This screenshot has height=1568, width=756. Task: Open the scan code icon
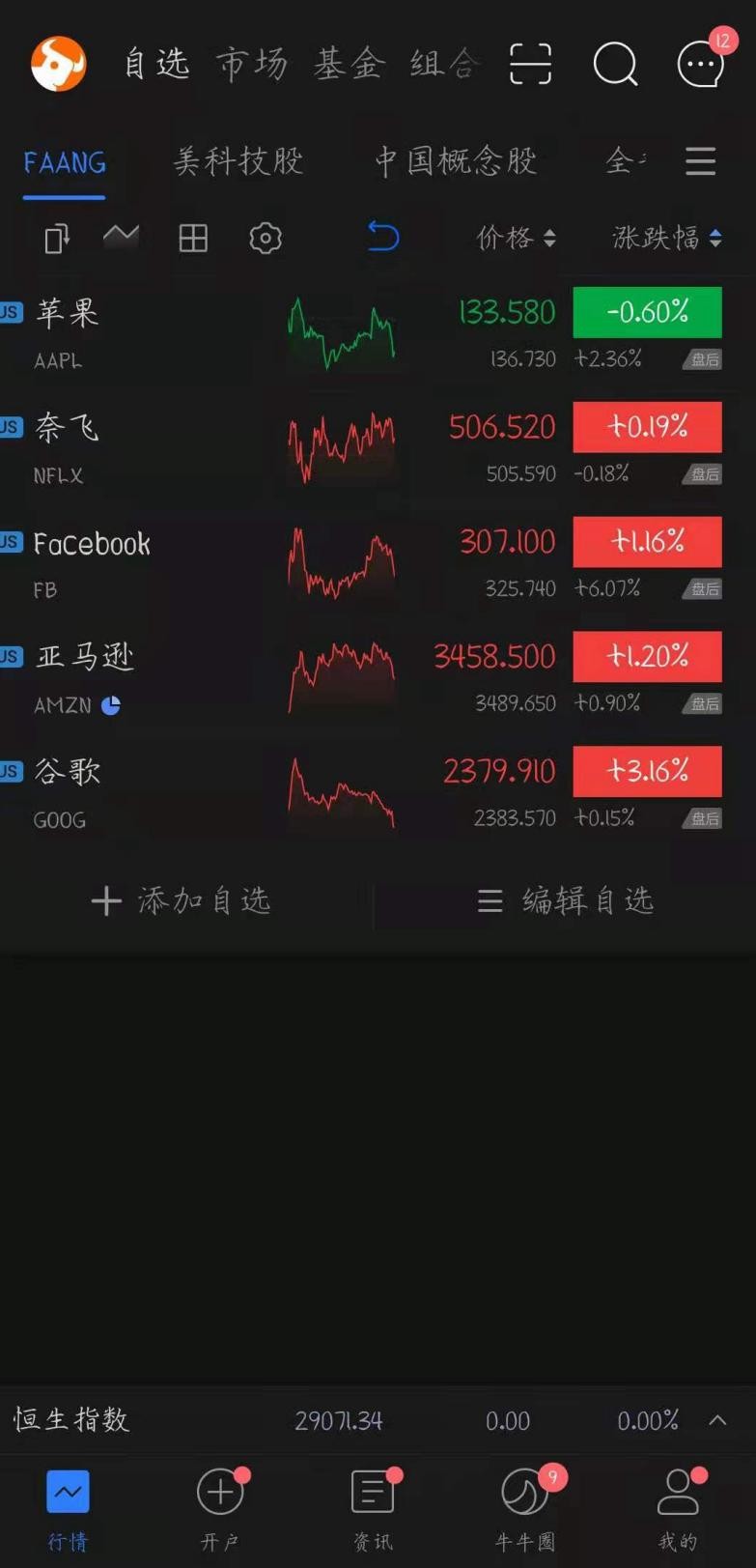pos(530,64)
